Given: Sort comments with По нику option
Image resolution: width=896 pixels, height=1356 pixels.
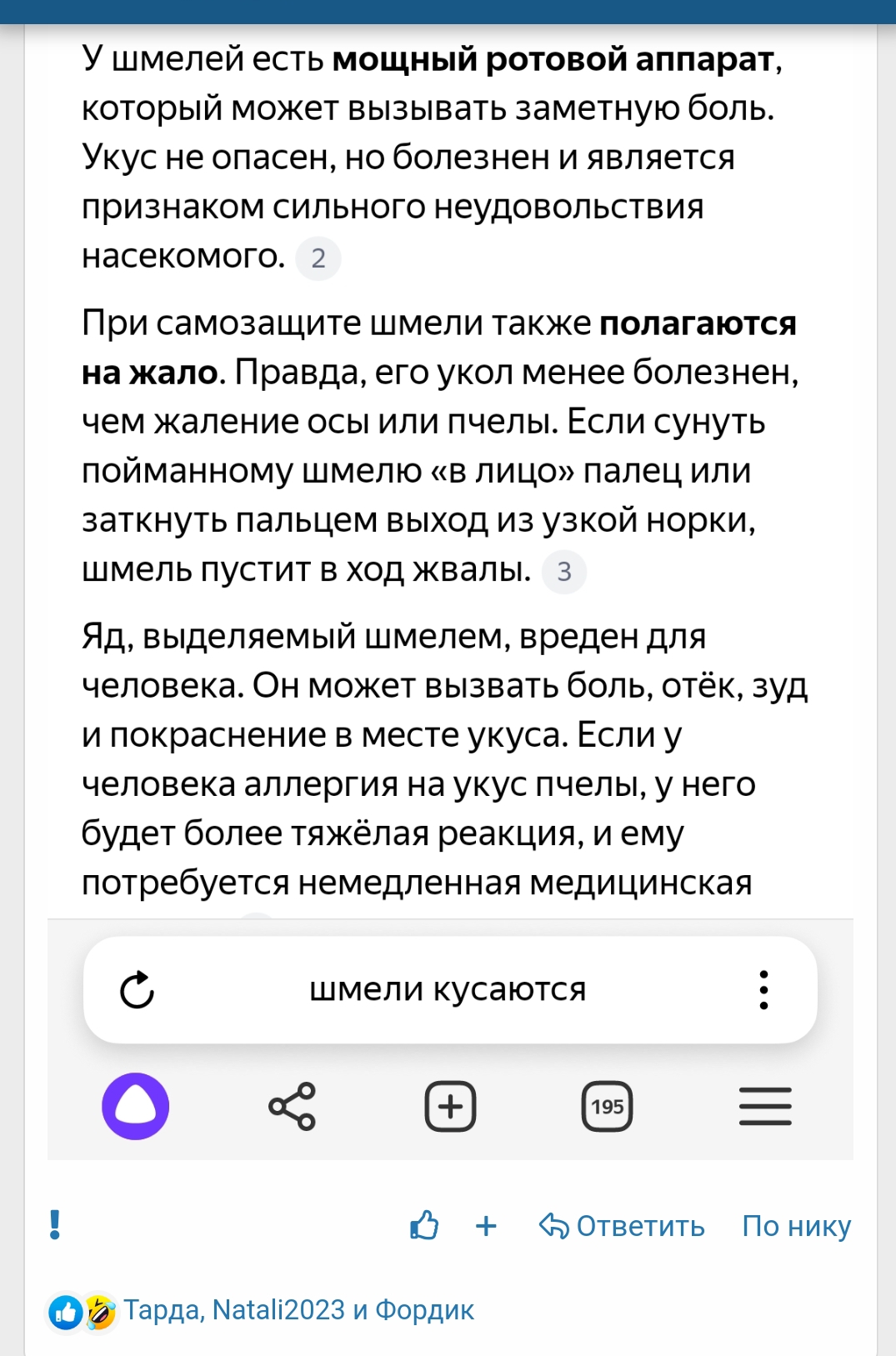Looking at the screenshot, I should coord(794,1225).
